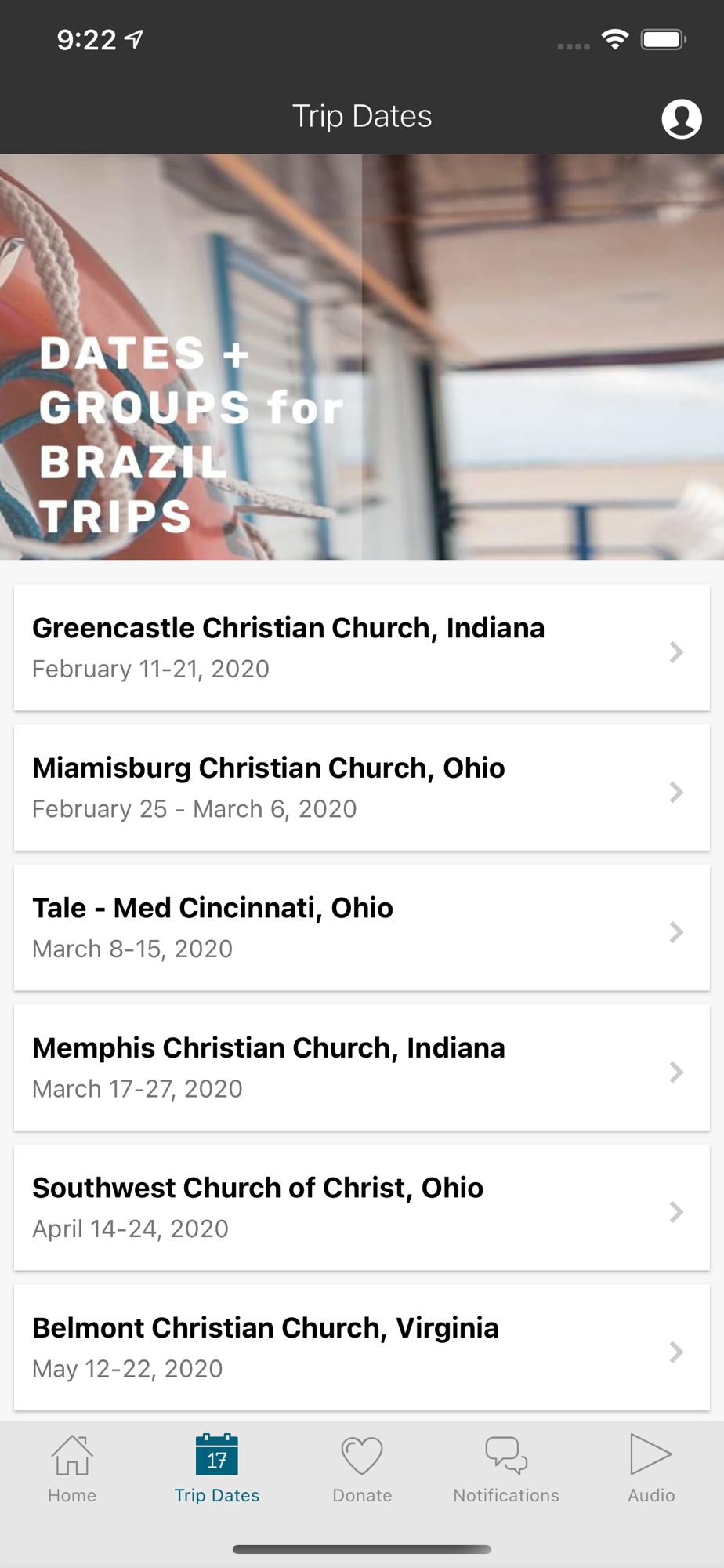Go to the Home tab
The height and width of the screenshot is (1568, 724).
72,1469
